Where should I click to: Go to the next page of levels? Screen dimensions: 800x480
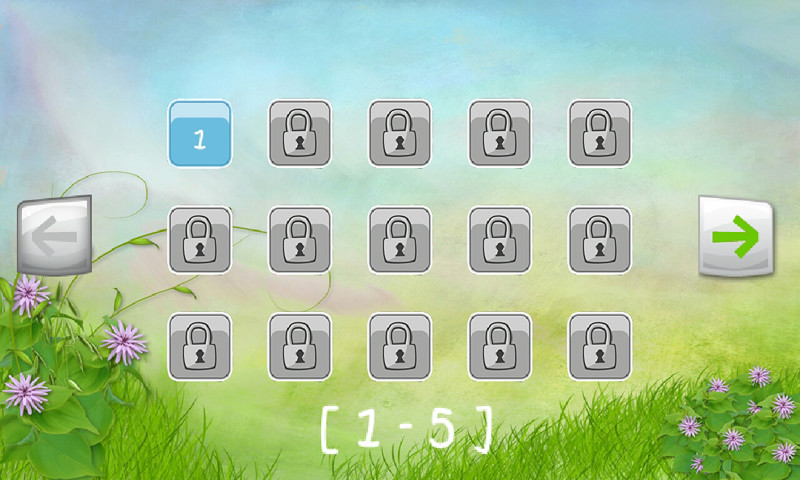pos(735,237)
